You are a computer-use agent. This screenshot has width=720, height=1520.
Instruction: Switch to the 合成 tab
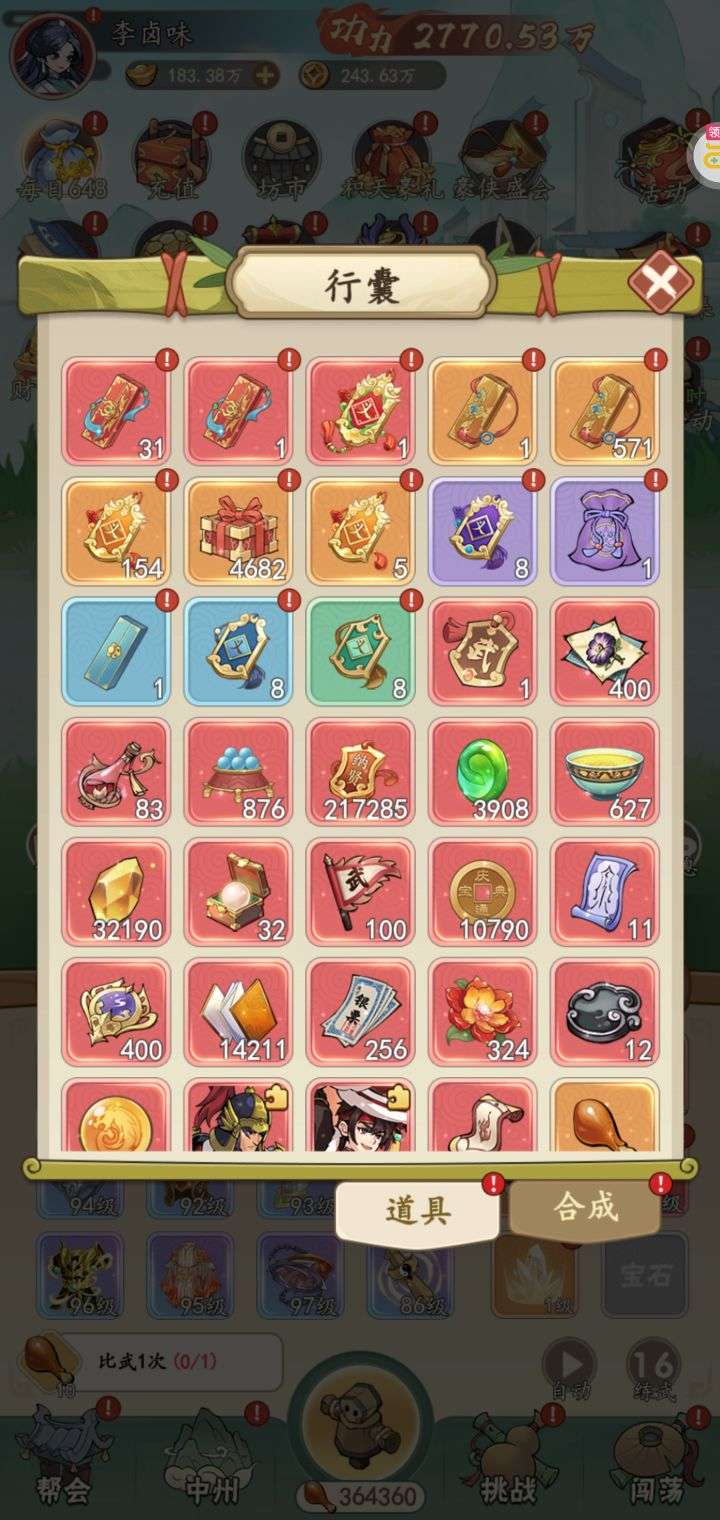(585, 1210)
